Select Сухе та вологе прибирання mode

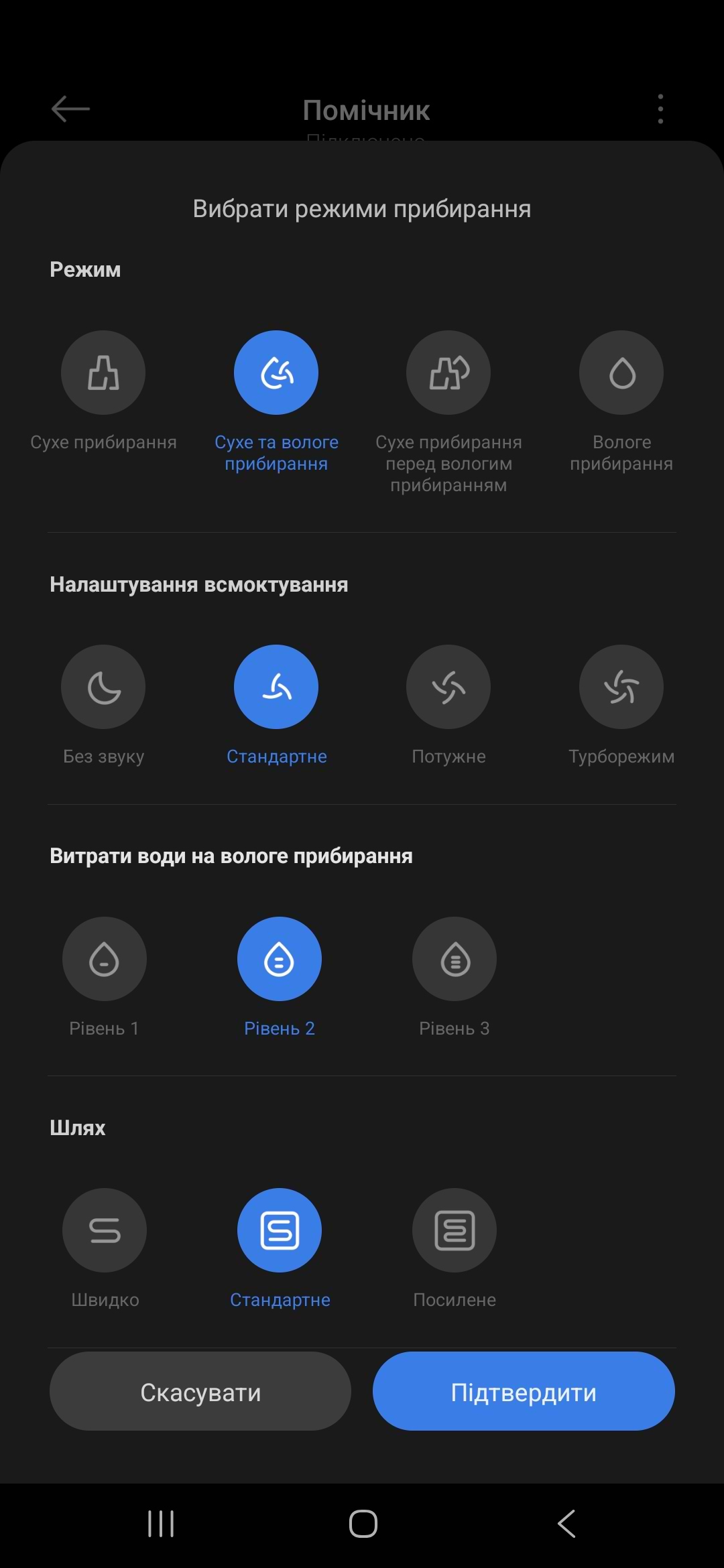[276, 373]
